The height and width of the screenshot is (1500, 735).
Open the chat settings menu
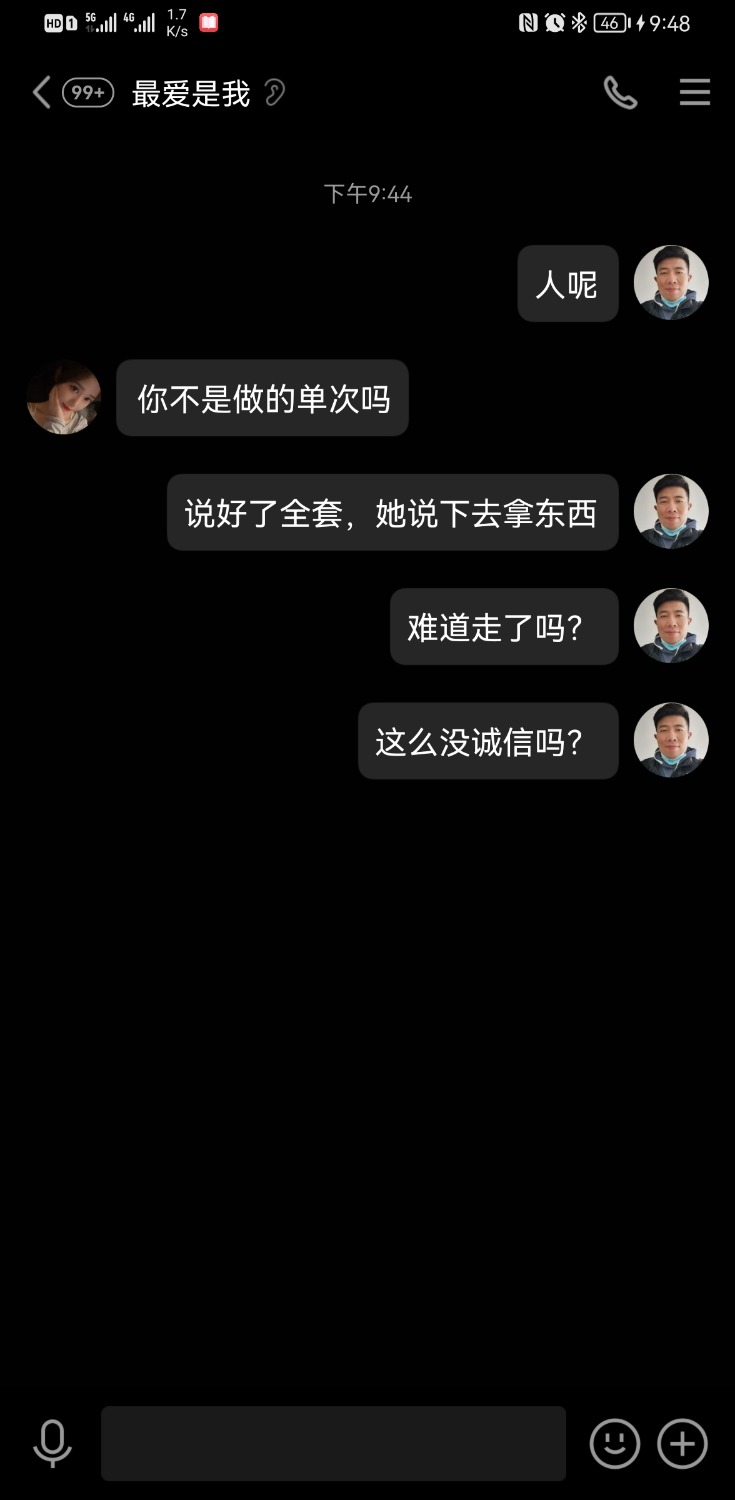pos(695,93)
